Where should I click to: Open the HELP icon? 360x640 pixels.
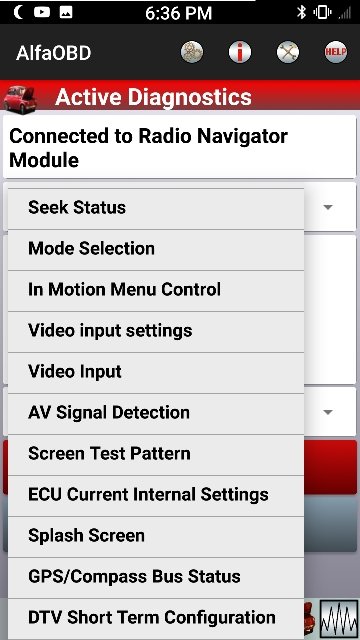[x=336, y=52]
